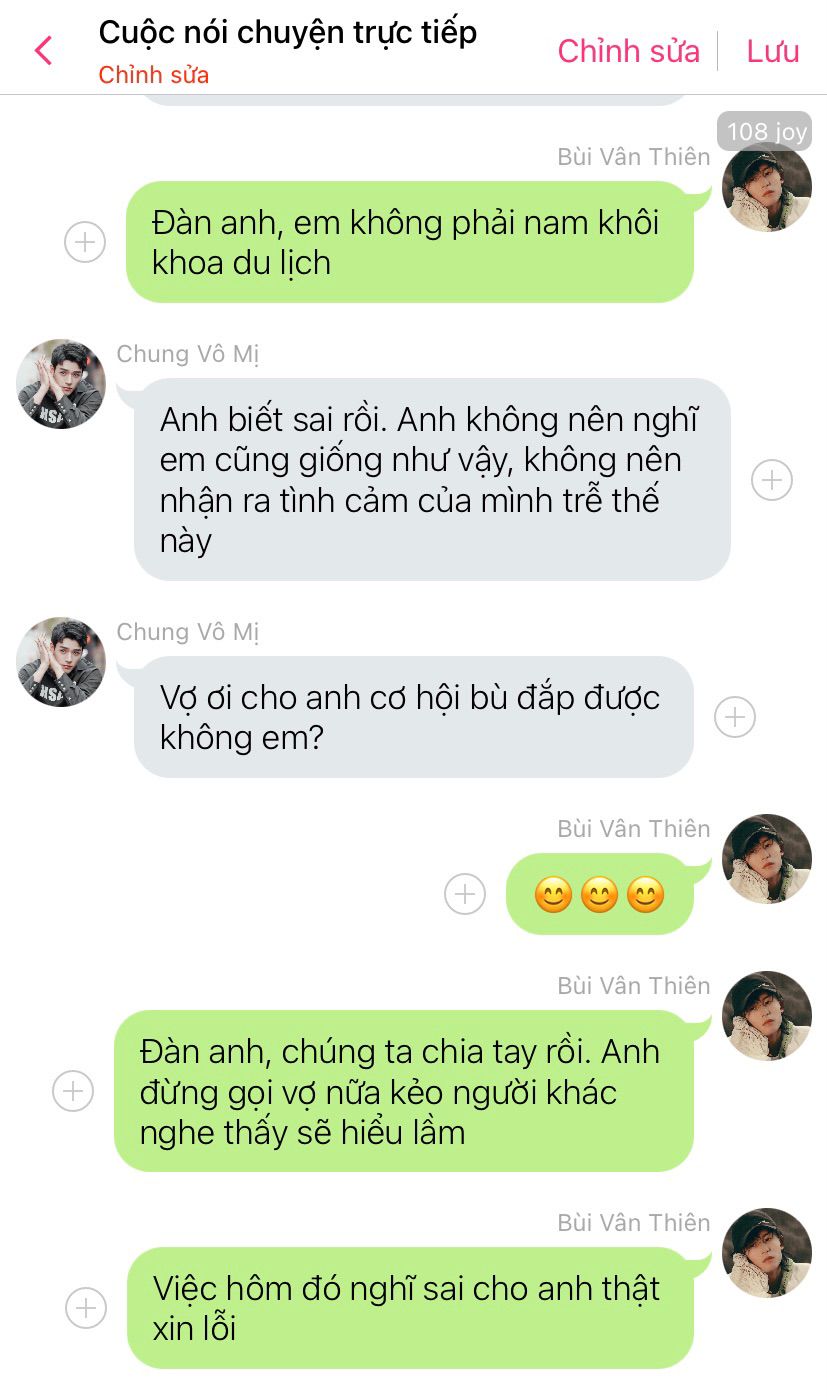
Task: Tap plus beside "Vợ ơi cho anh cơ hội" message
Action: (x=735, y=717)
